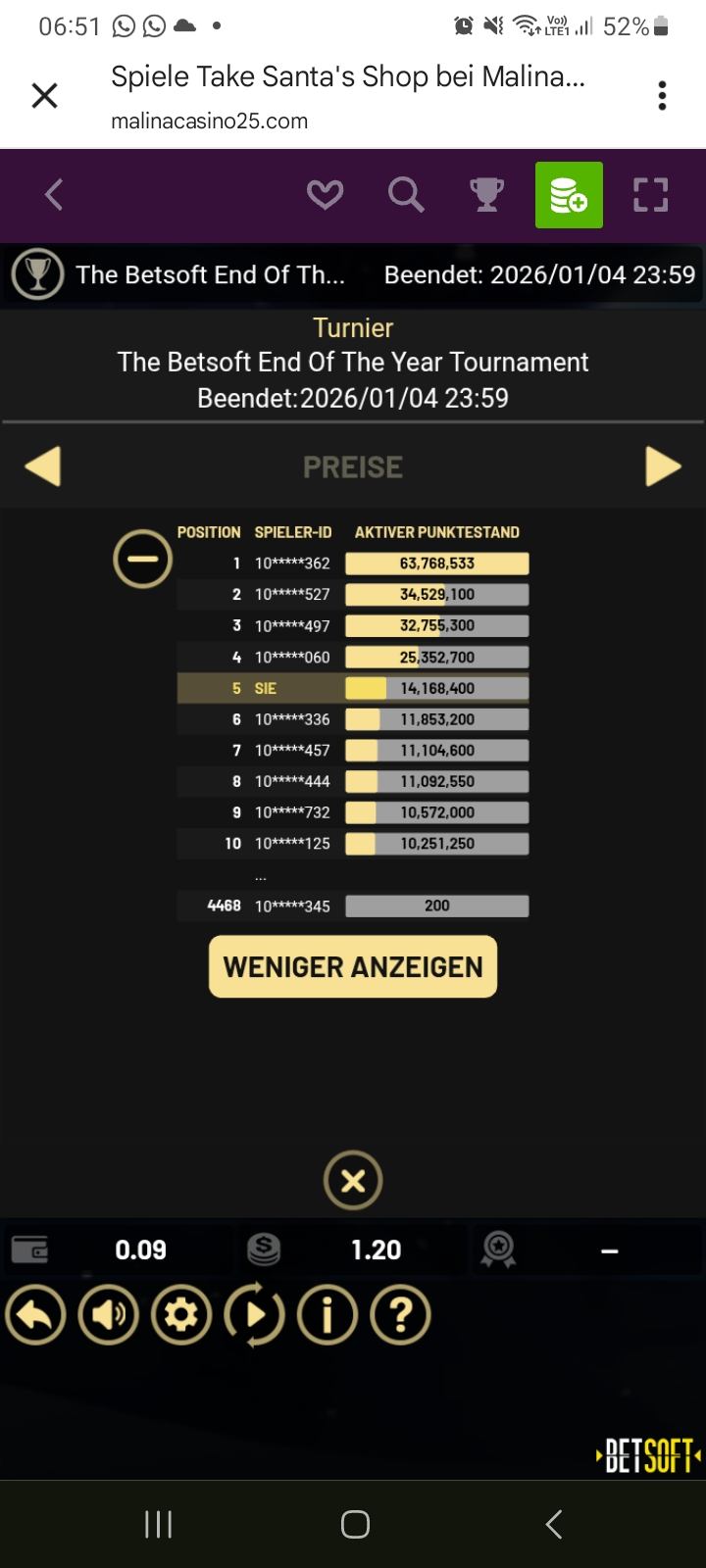
Task: Close the browser custom tab
Action: (x=45, y=96)
